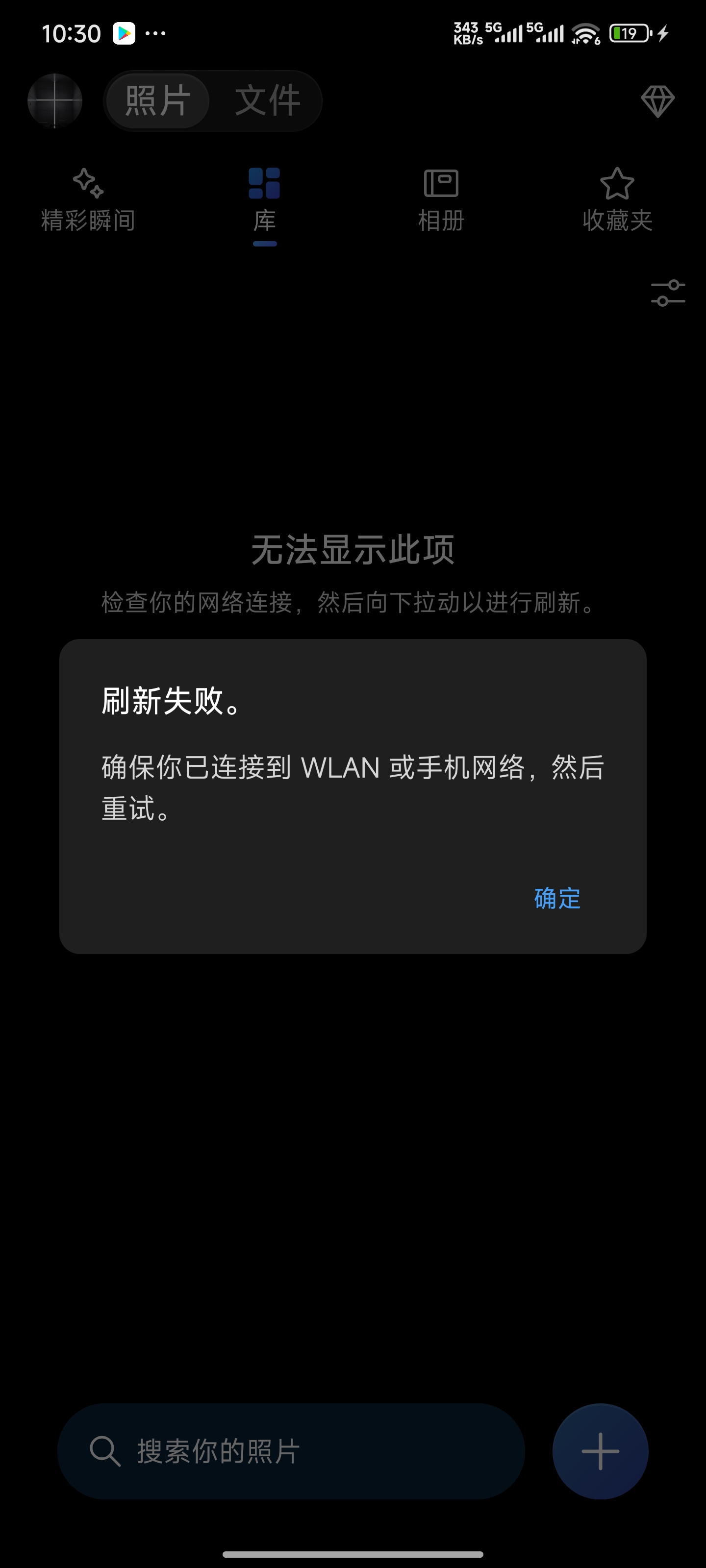This screenshot has width=706, height=1568.
Task: Open the filter settings sliders icon
Action: [668, 293]
